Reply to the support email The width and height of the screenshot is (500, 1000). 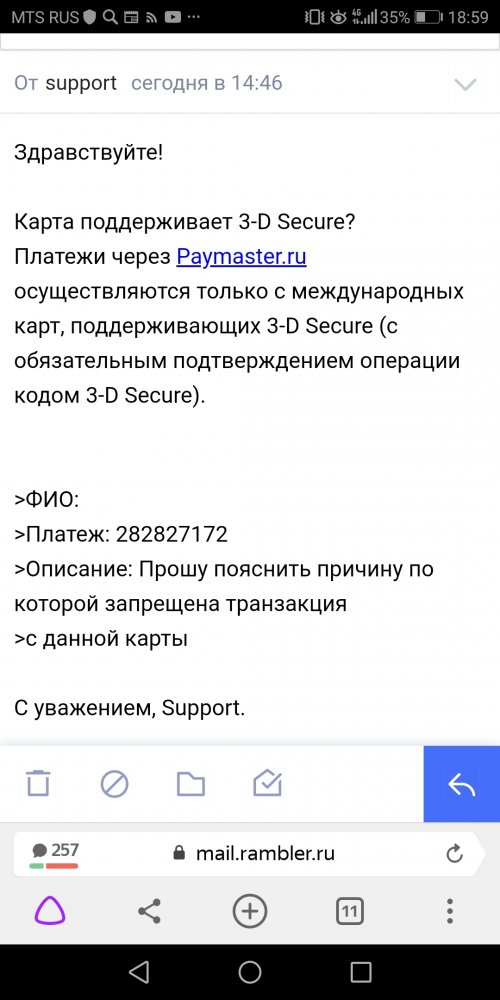pos(462,784)
